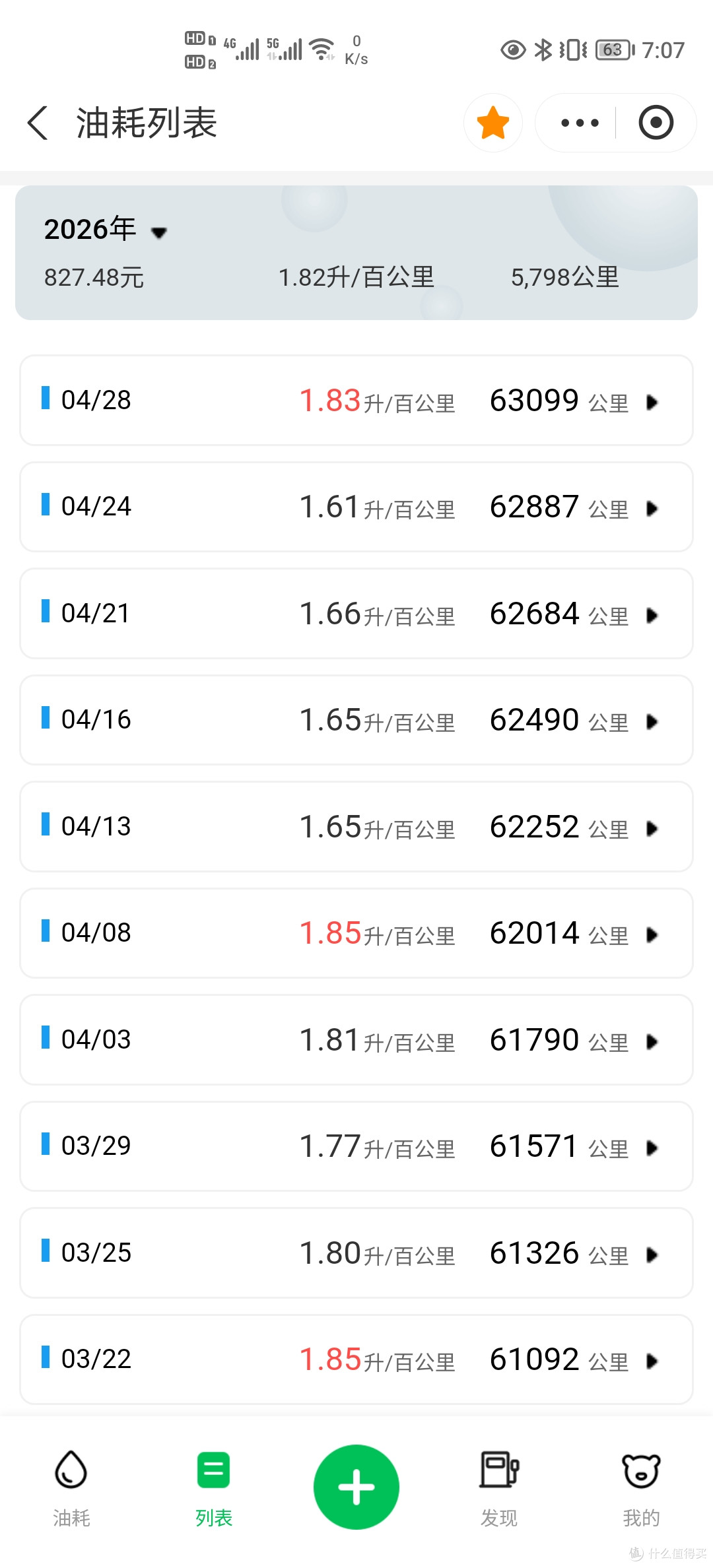Close the mini program via circle icon

pos(656,123)
